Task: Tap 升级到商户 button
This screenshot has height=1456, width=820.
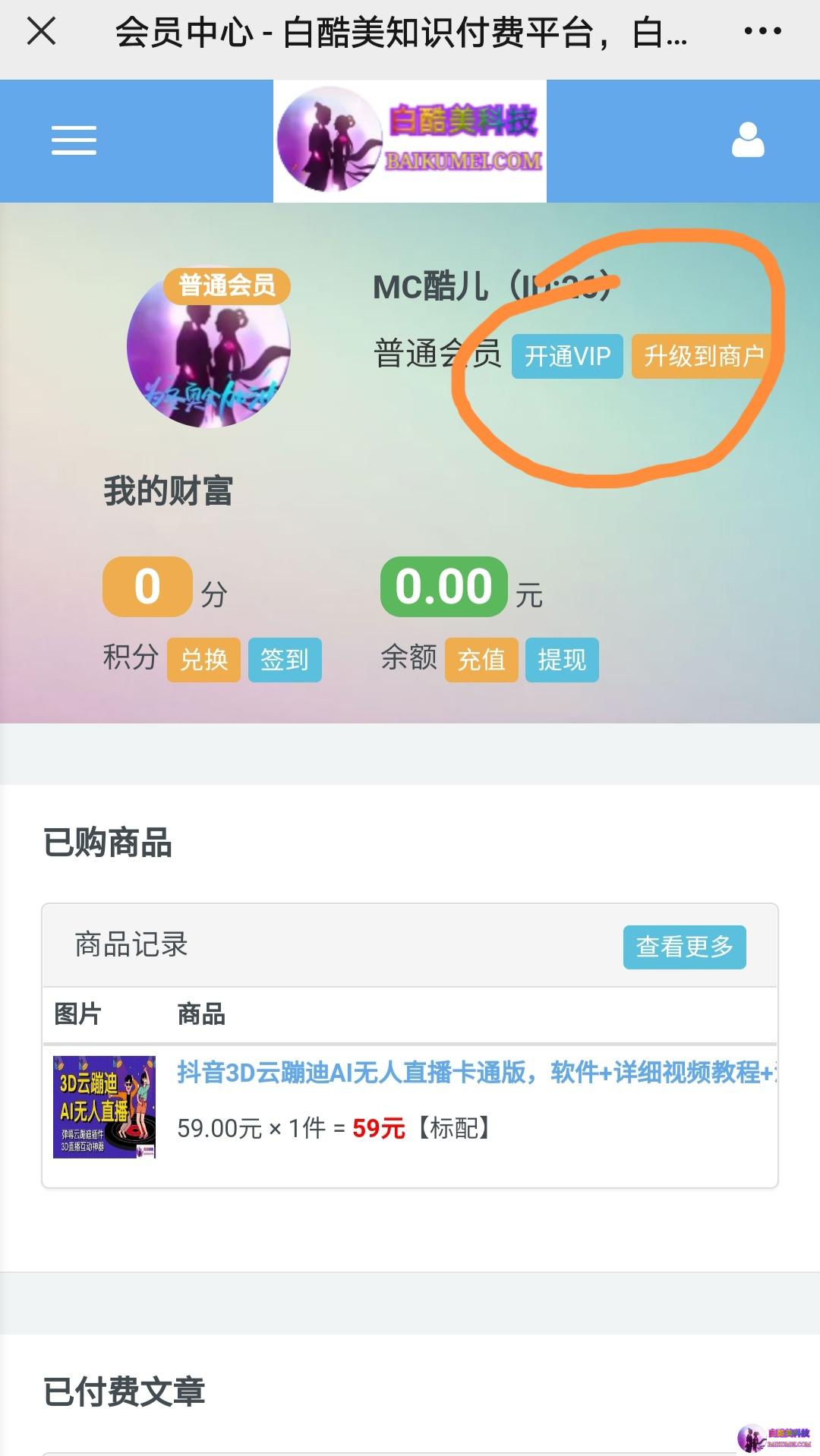Action: pyautogui.click(x=703, y=356)
